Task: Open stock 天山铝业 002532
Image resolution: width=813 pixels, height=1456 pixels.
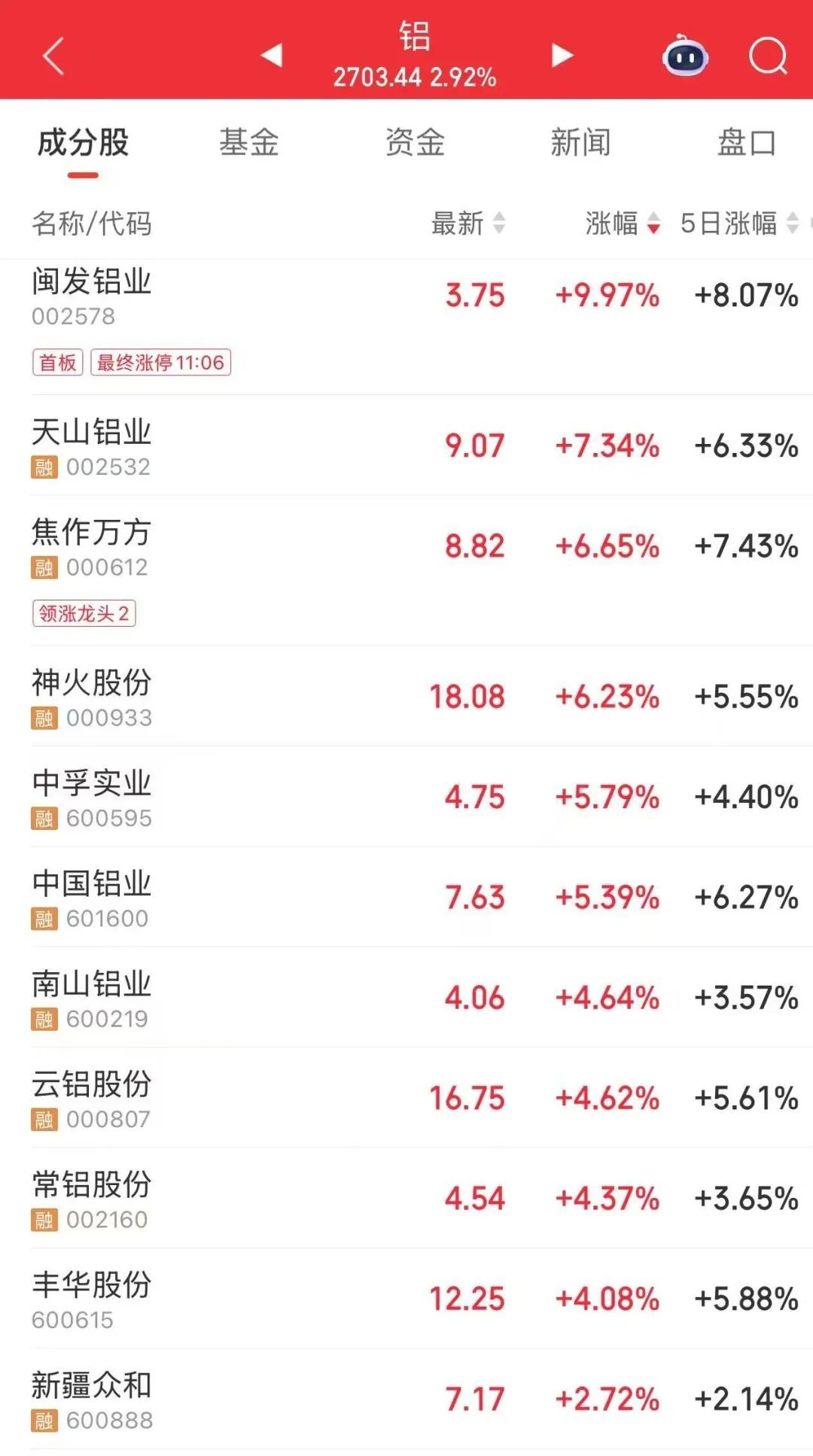Action: click(92, 446)
